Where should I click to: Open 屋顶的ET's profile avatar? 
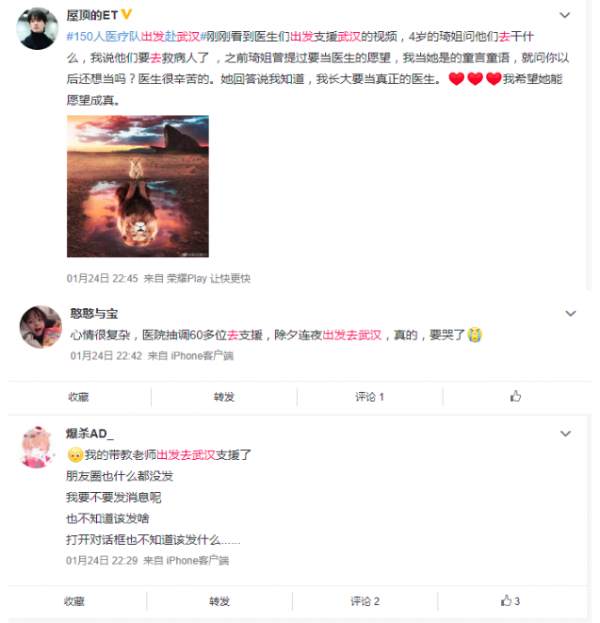pyautogui.click(x=37, y=29)
